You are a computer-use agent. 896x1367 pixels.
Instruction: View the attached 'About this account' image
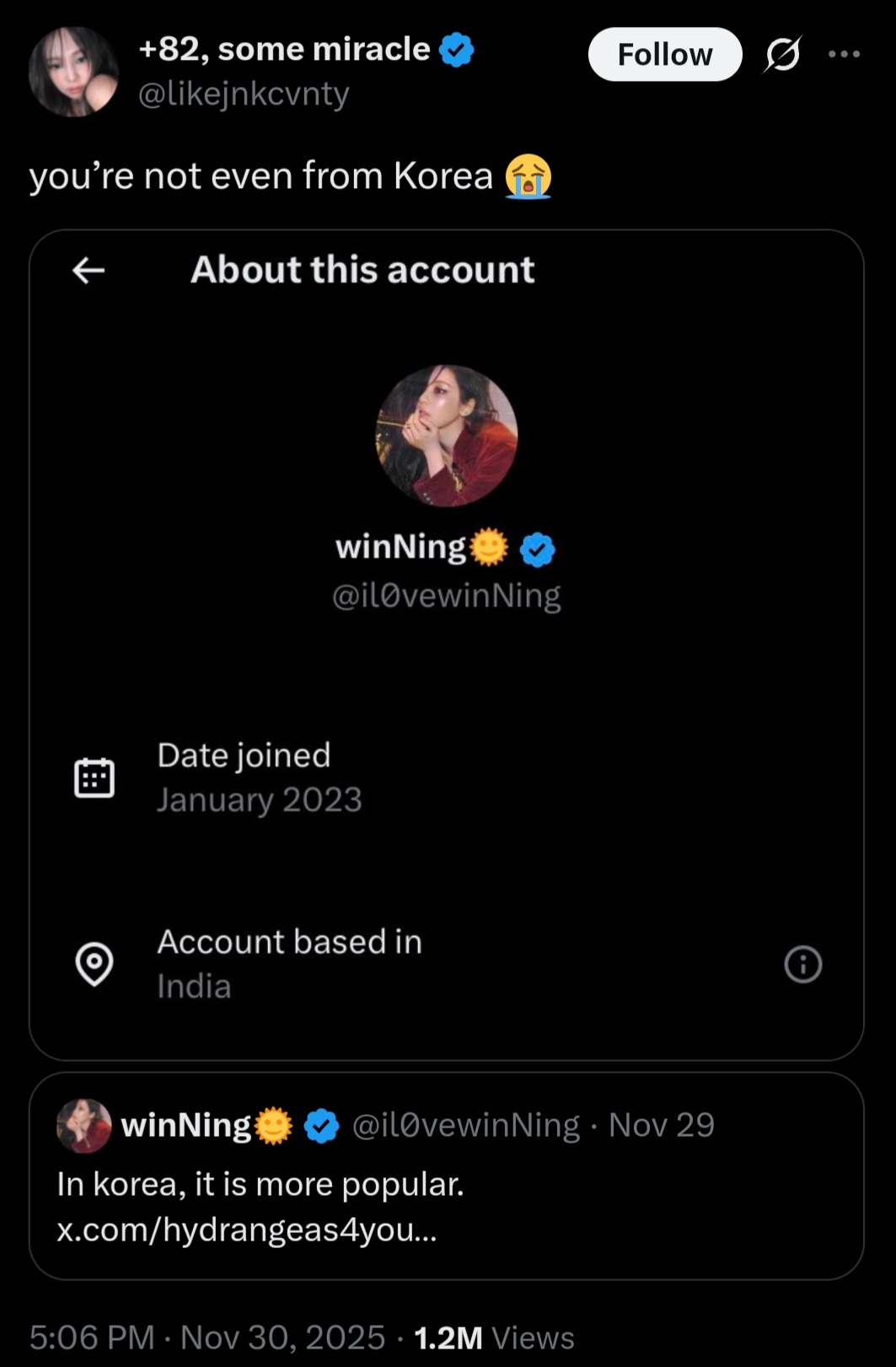pos(446,643)
